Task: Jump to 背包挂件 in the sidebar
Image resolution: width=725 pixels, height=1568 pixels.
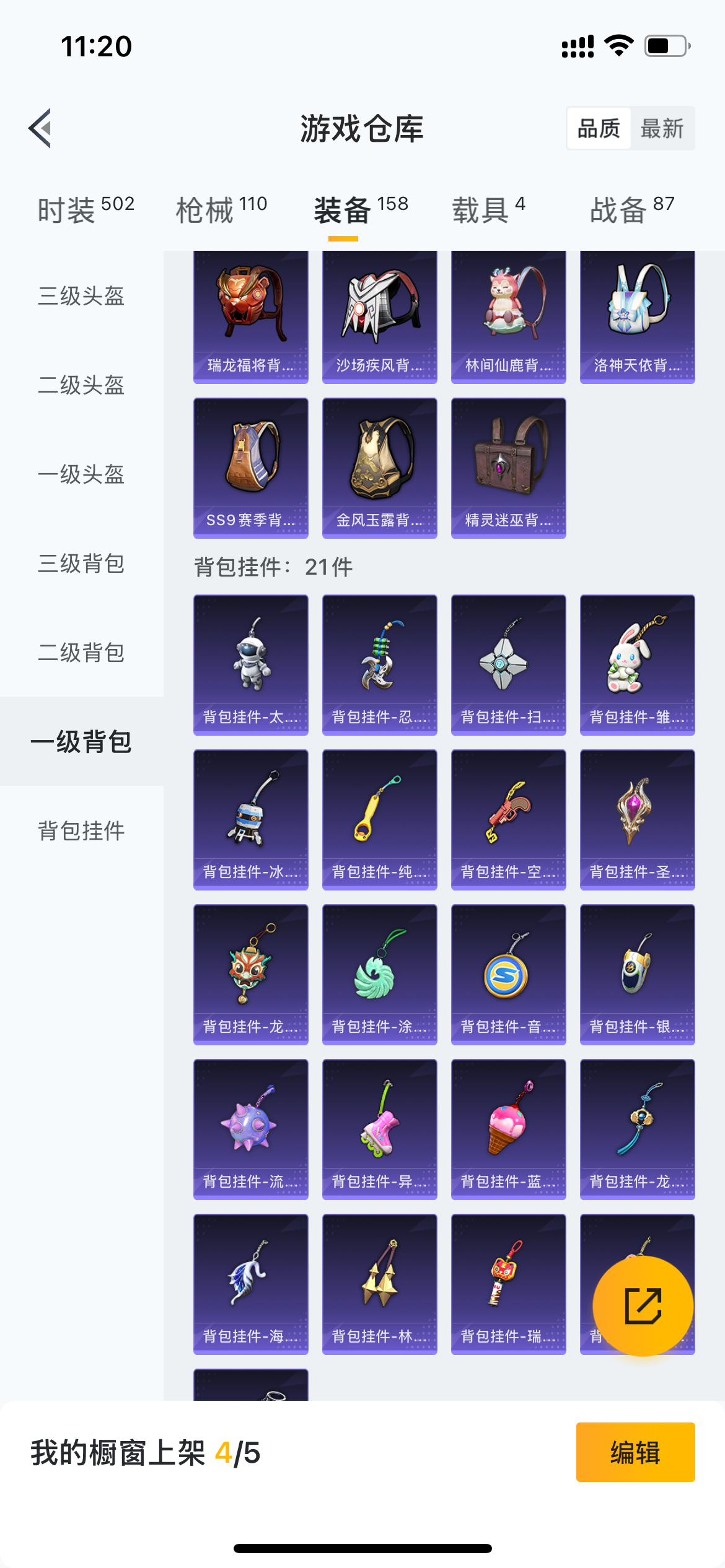Action: click(x=81, y=831)
